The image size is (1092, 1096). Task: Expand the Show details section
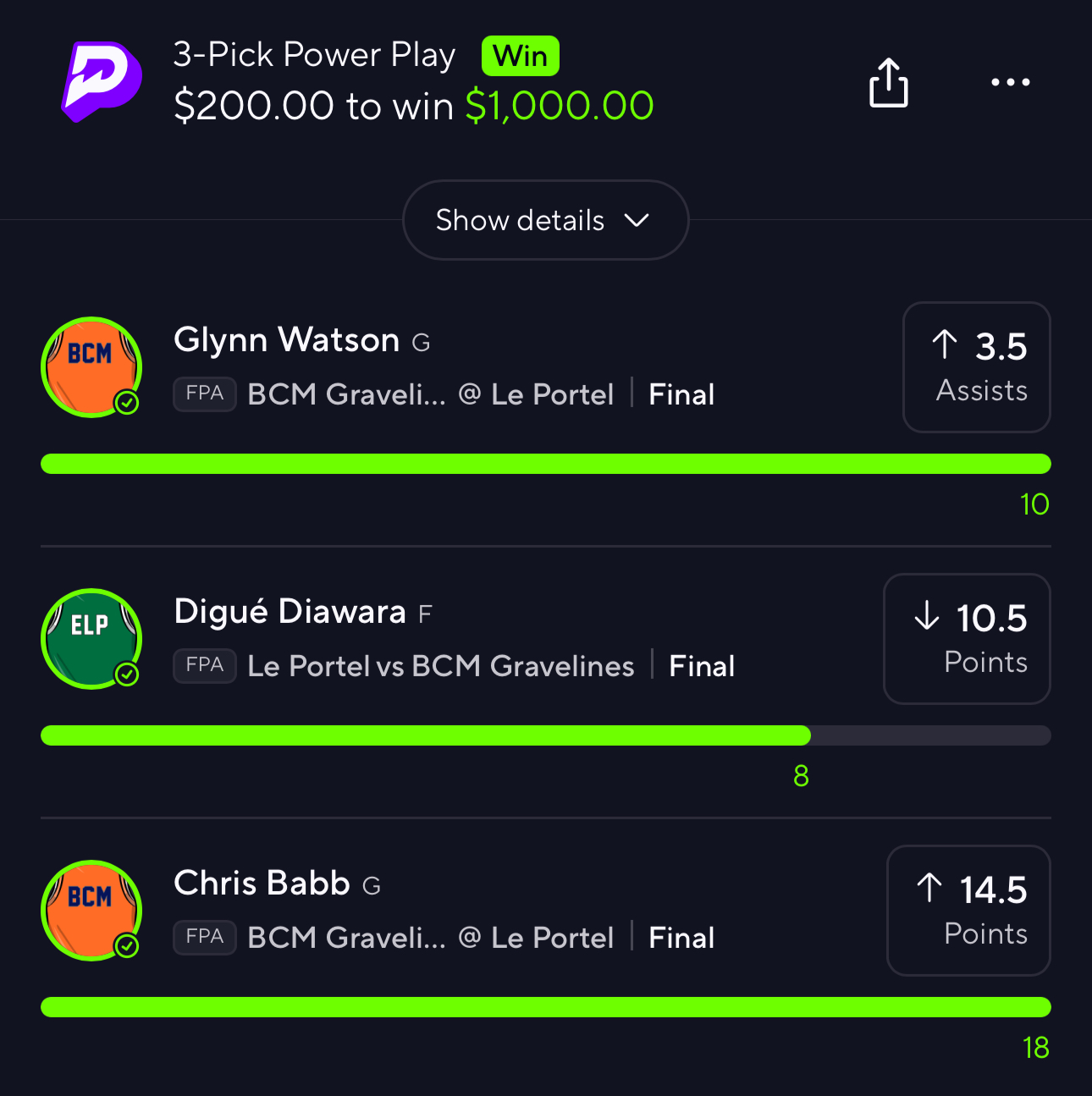click(545, 220)
